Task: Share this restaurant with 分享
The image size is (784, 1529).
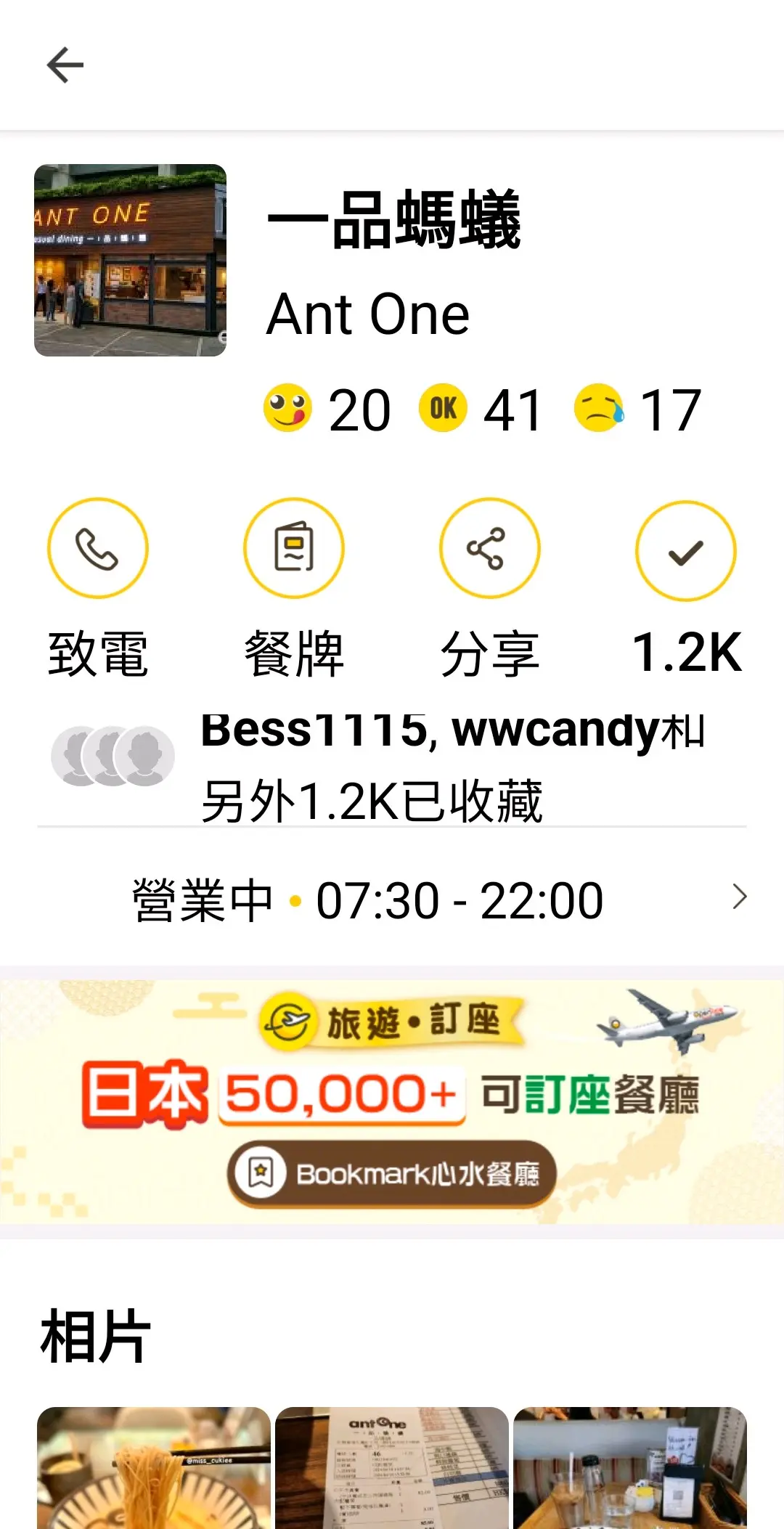Action: [490, 549]
